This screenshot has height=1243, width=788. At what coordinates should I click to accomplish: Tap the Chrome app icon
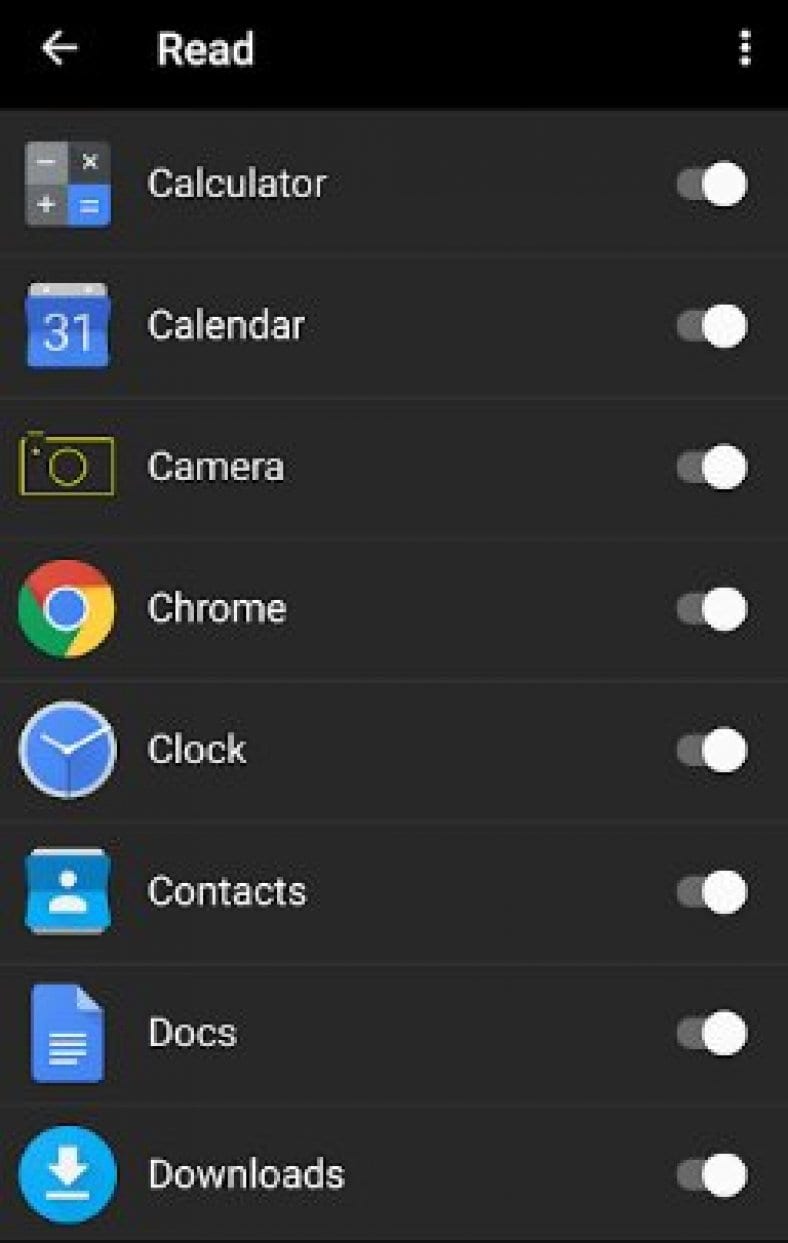66,608
